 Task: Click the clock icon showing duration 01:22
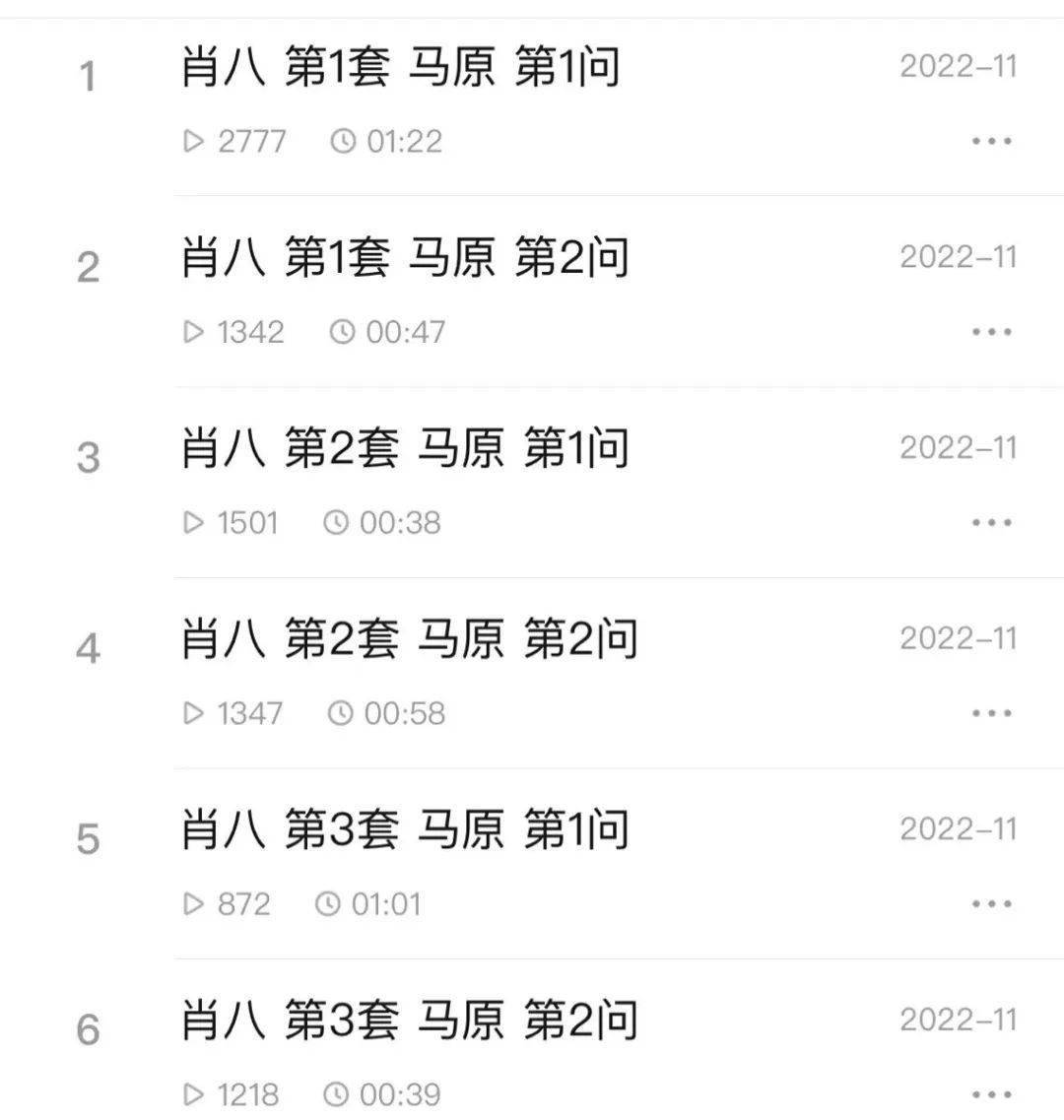click(341, 141)
